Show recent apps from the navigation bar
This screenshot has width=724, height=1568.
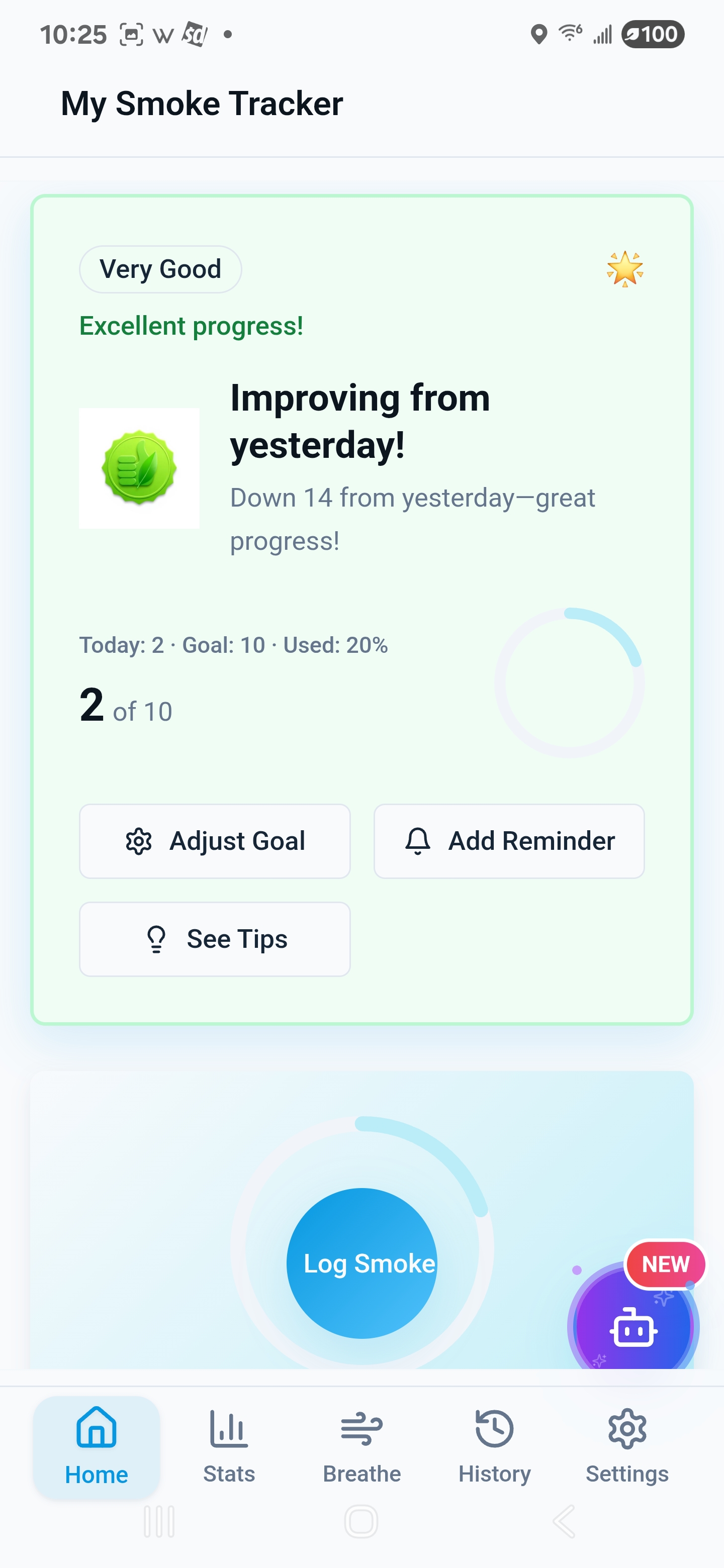[159, 1521]
